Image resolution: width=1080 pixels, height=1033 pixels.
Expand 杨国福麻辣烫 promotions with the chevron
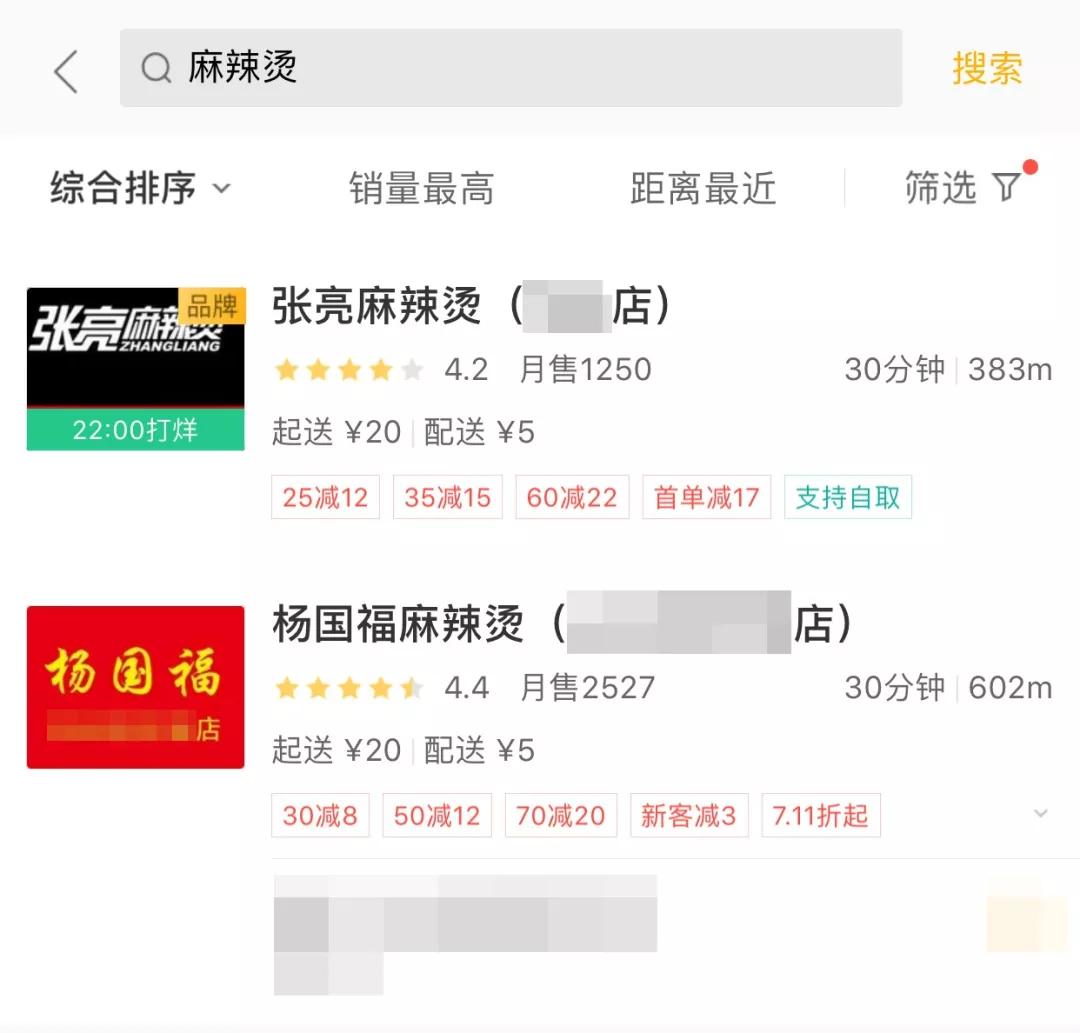(1041, 813)
